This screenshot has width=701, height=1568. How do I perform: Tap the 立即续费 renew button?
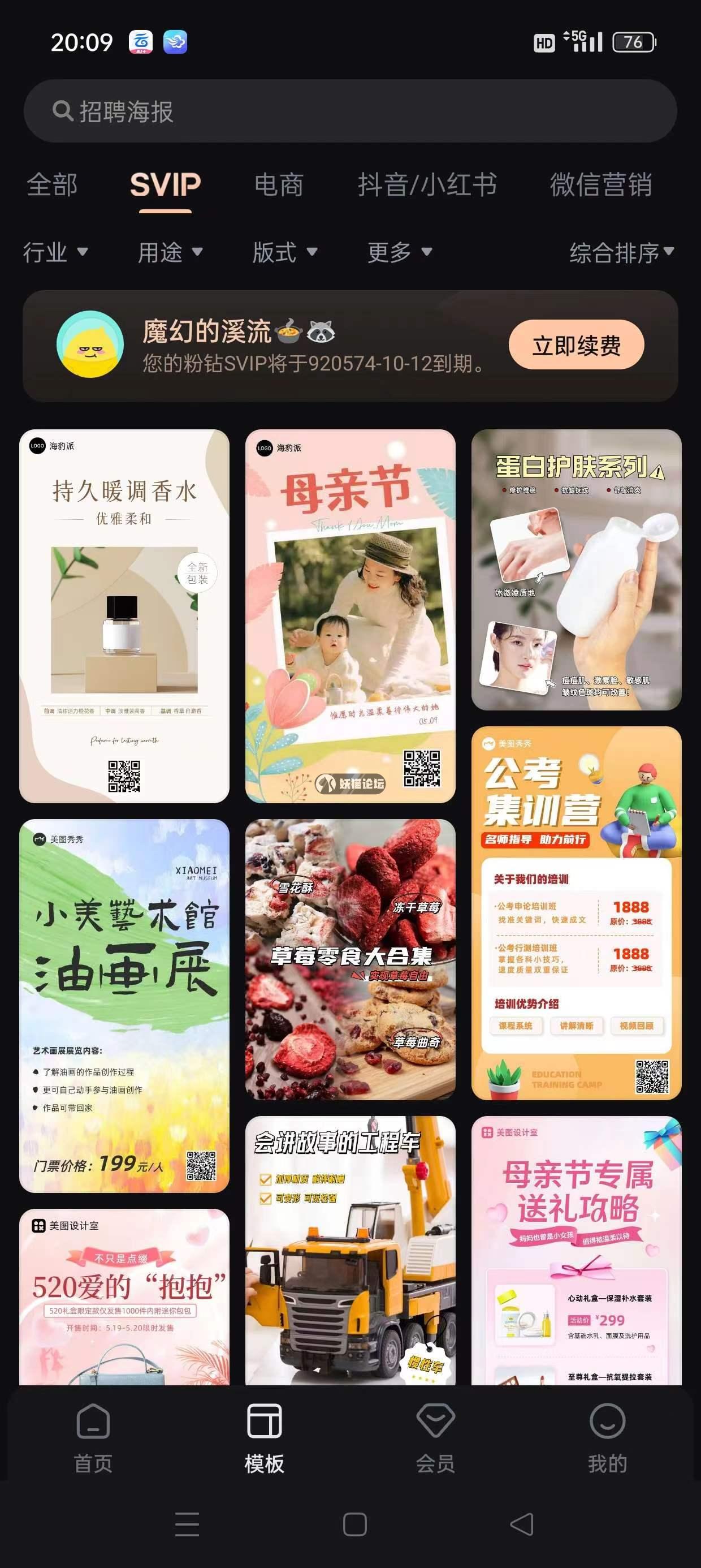pos(575,345)
